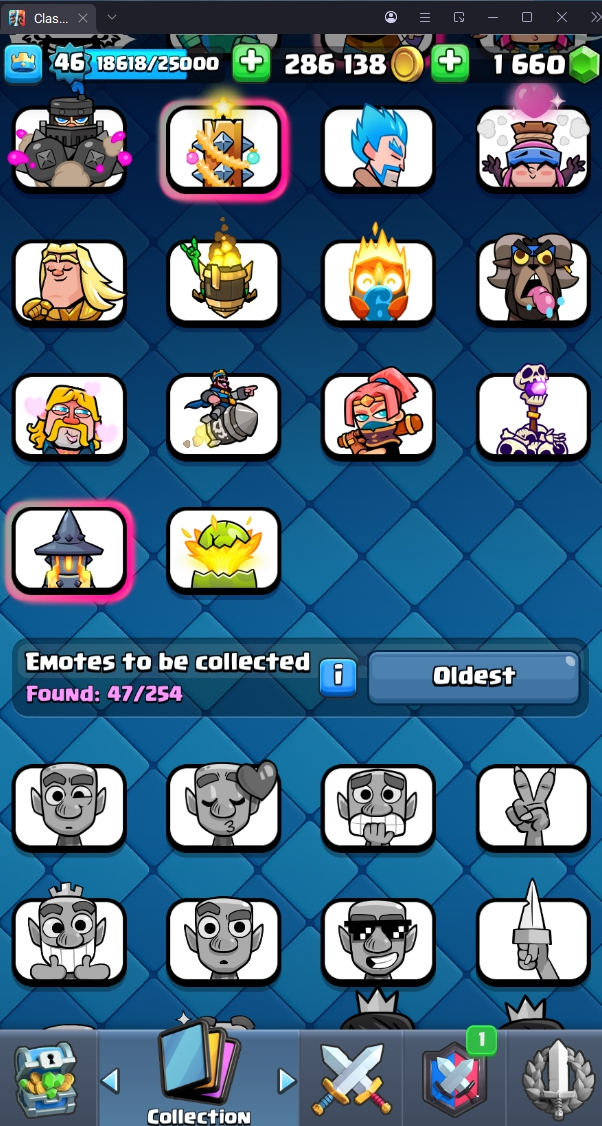The image size is (602, 1126).
Task: Open the Battle crossed swords tab
Action: pyautogui.click(x=350, y=1079)
